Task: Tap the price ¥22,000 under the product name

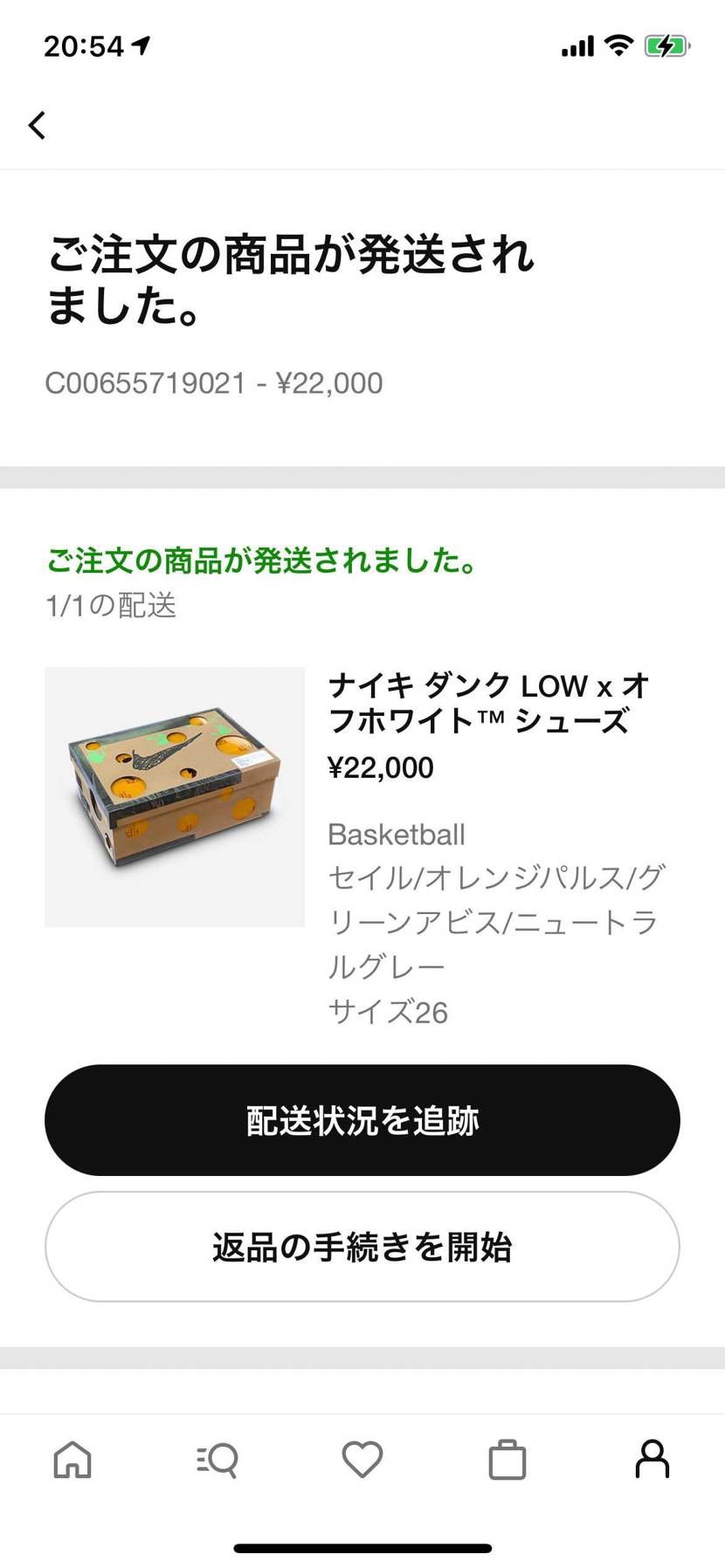Action: point(379,767)
